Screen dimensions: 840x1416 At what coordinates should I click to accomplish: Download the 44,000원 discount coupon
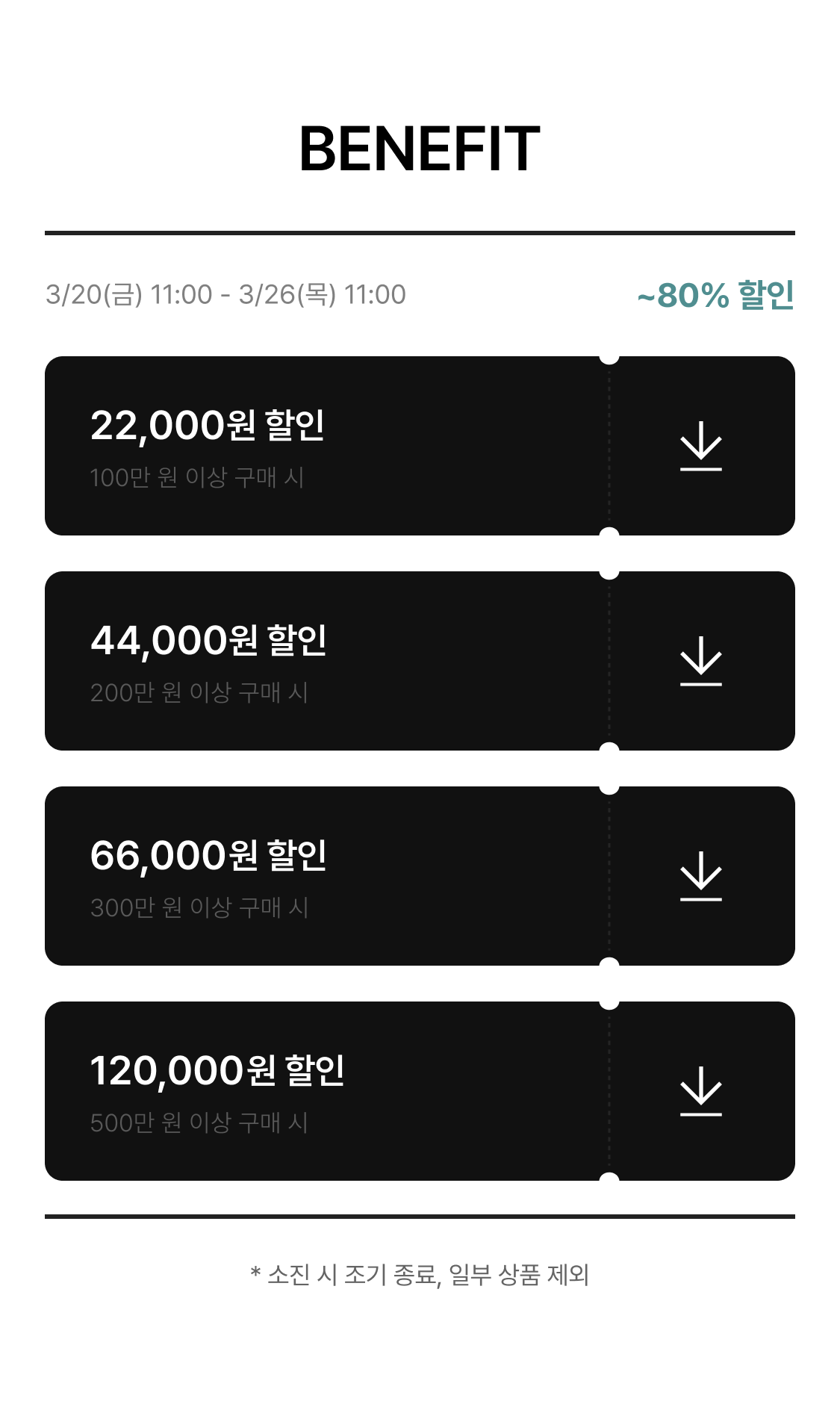click(701, 661)
